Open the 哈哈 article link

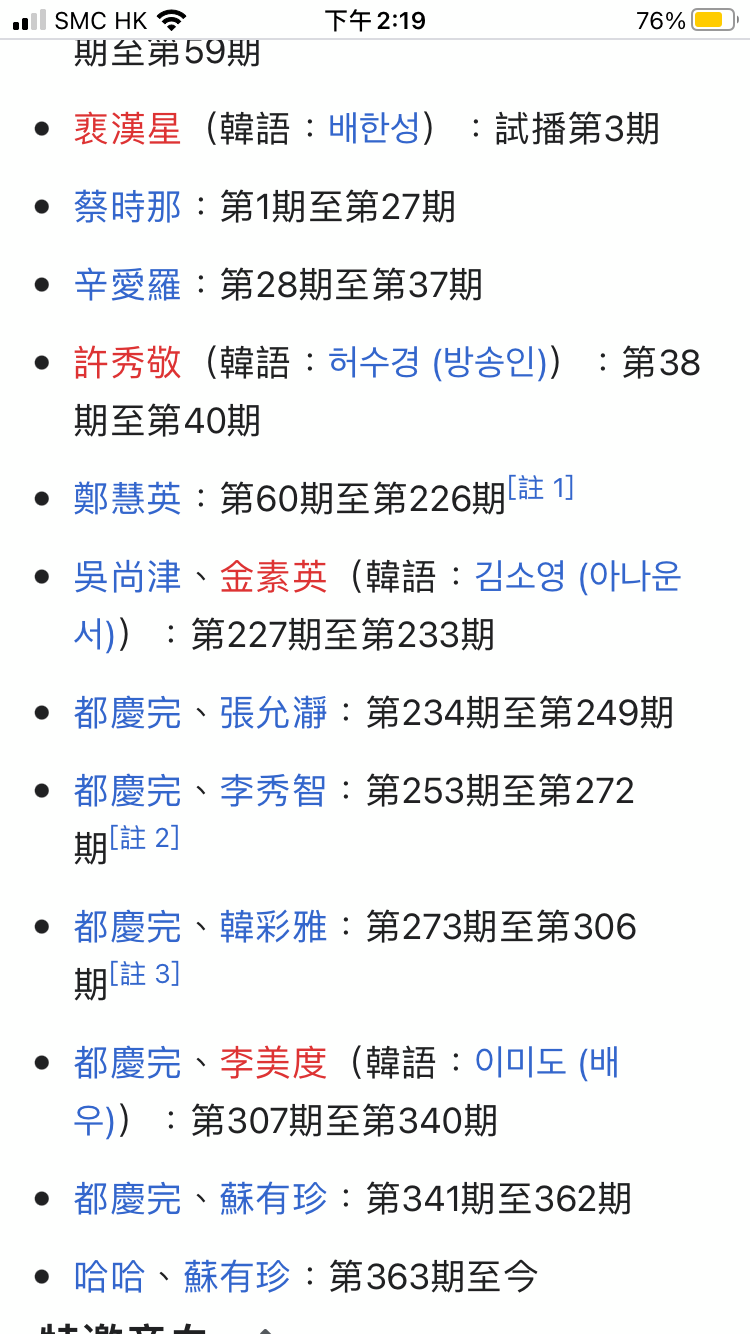(x=110, y=1277)
